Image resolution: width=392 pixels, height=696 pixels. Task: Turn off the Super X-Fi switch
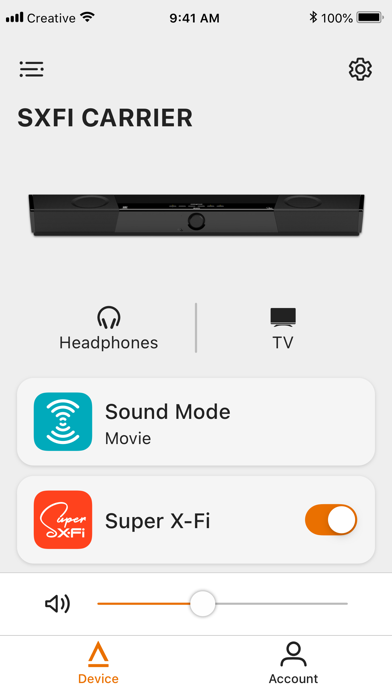tap(331, 520)
